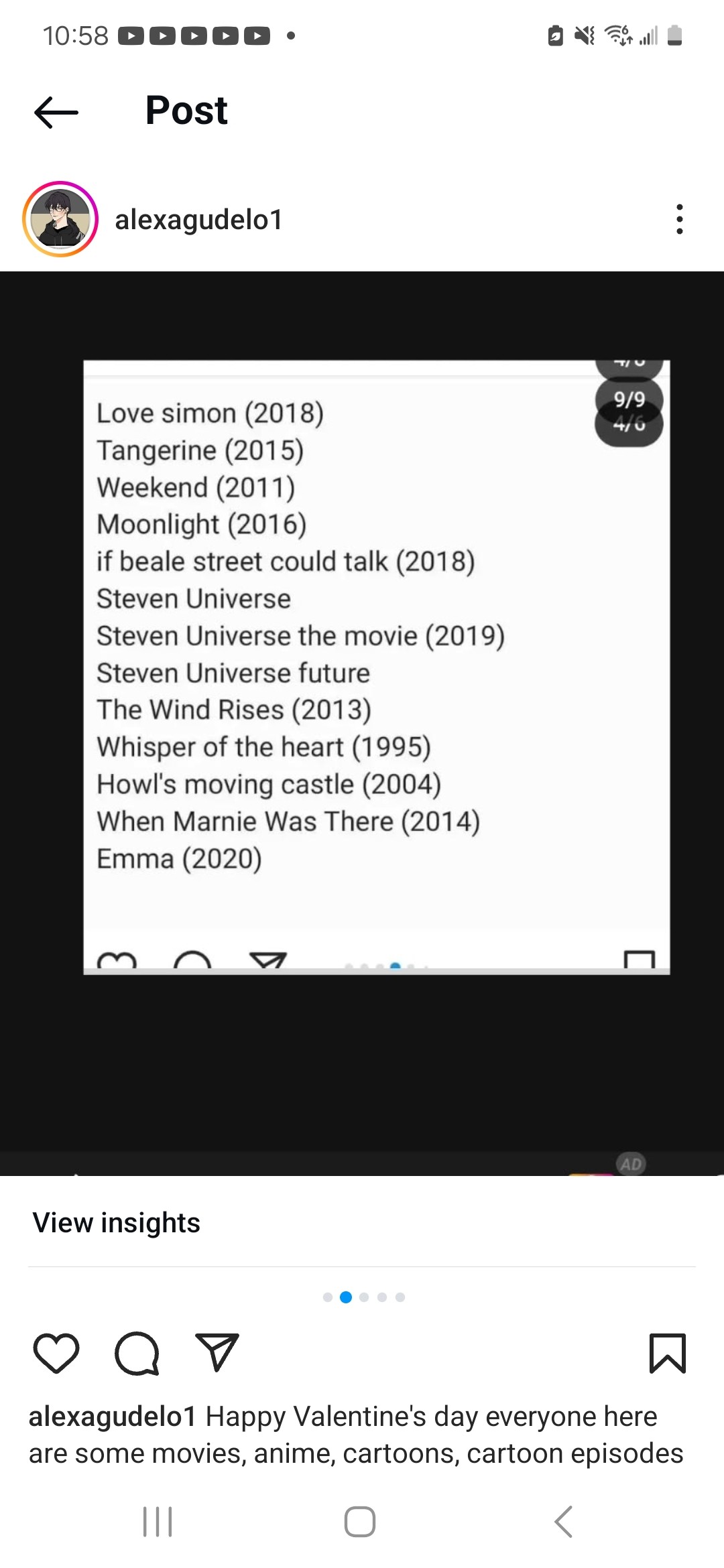Tap the system home button

[x=360, y=1521]
